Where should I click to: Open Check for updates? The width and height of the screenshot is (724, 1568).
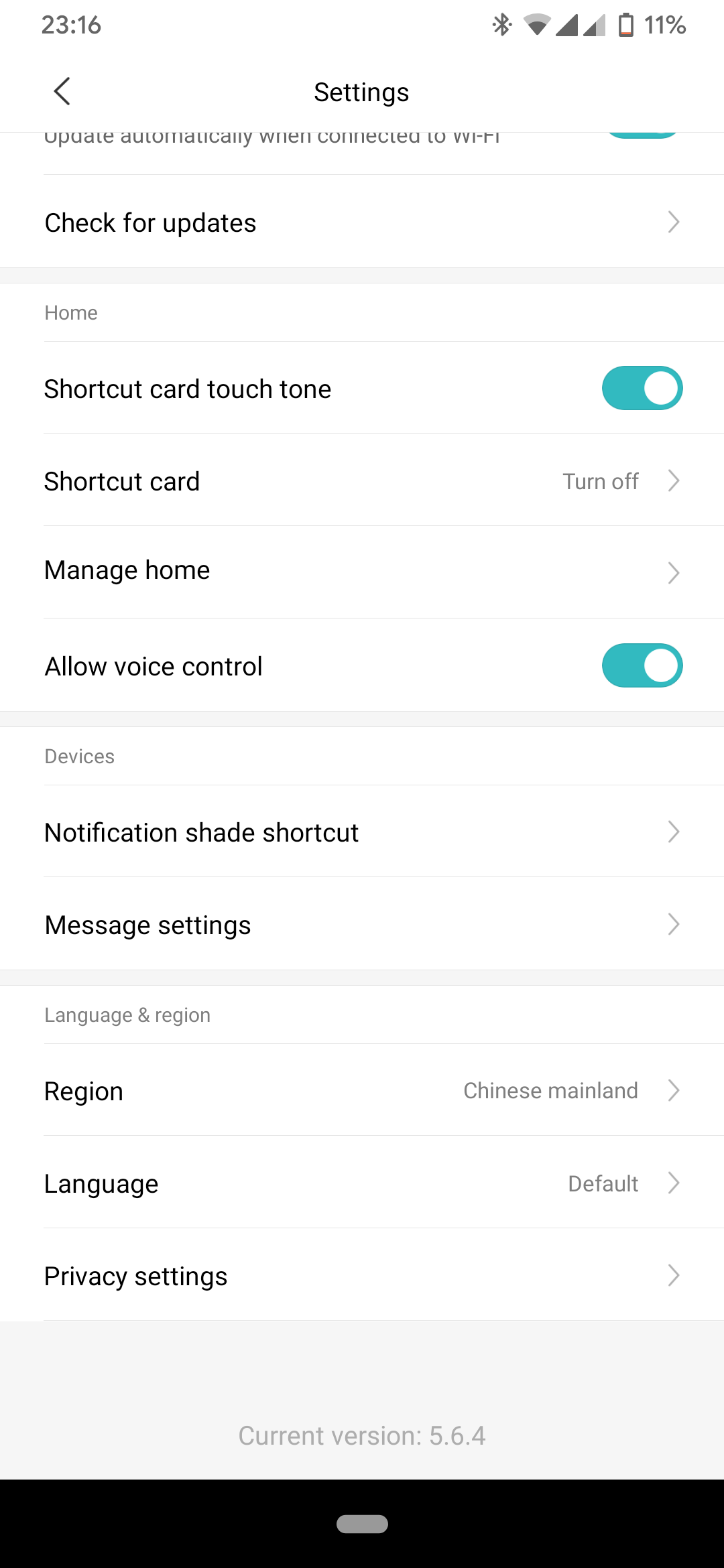[362, 222]
